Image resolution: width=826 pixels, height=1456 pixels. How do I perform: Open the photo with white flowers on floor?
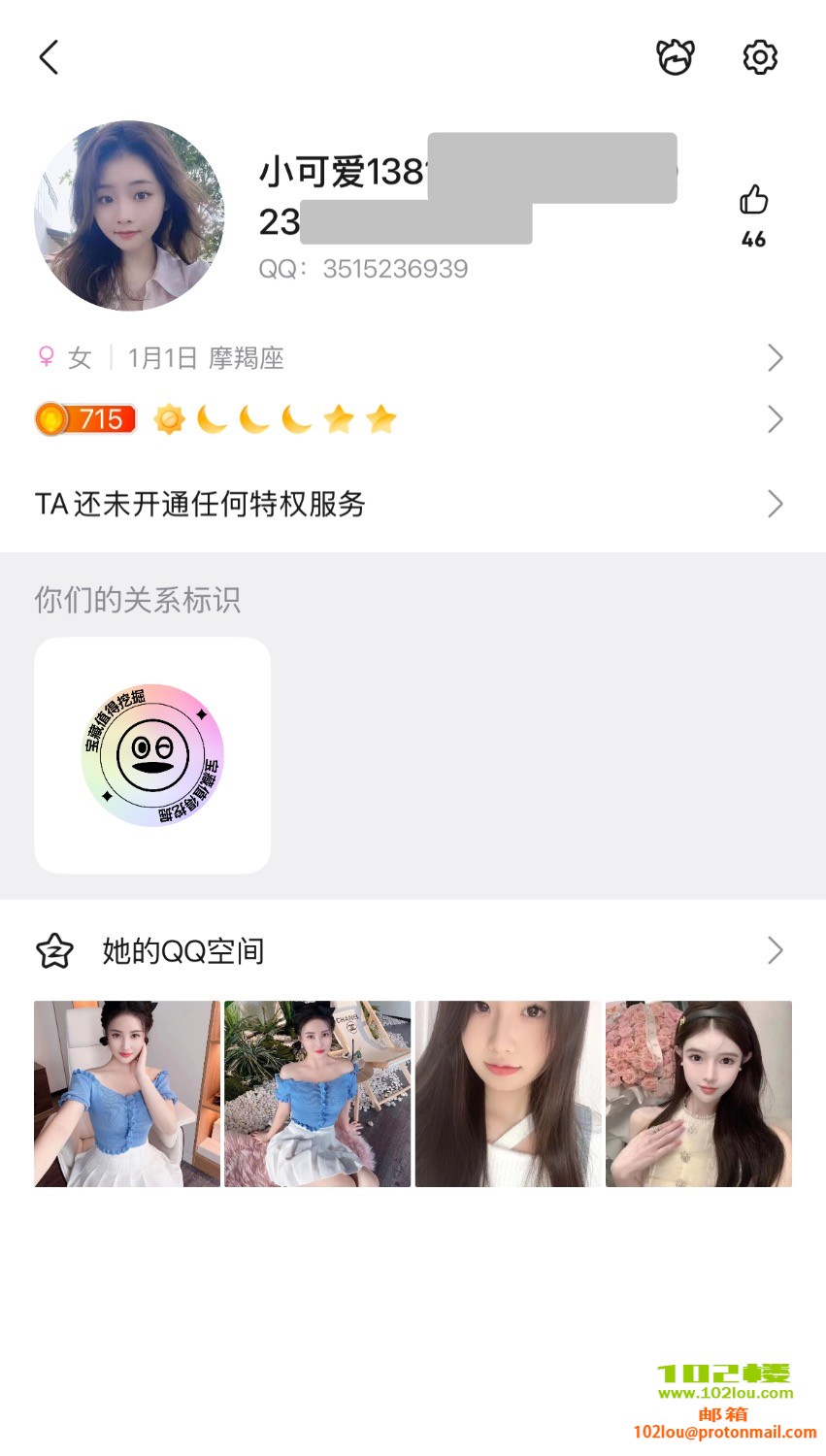[317, 1094]
